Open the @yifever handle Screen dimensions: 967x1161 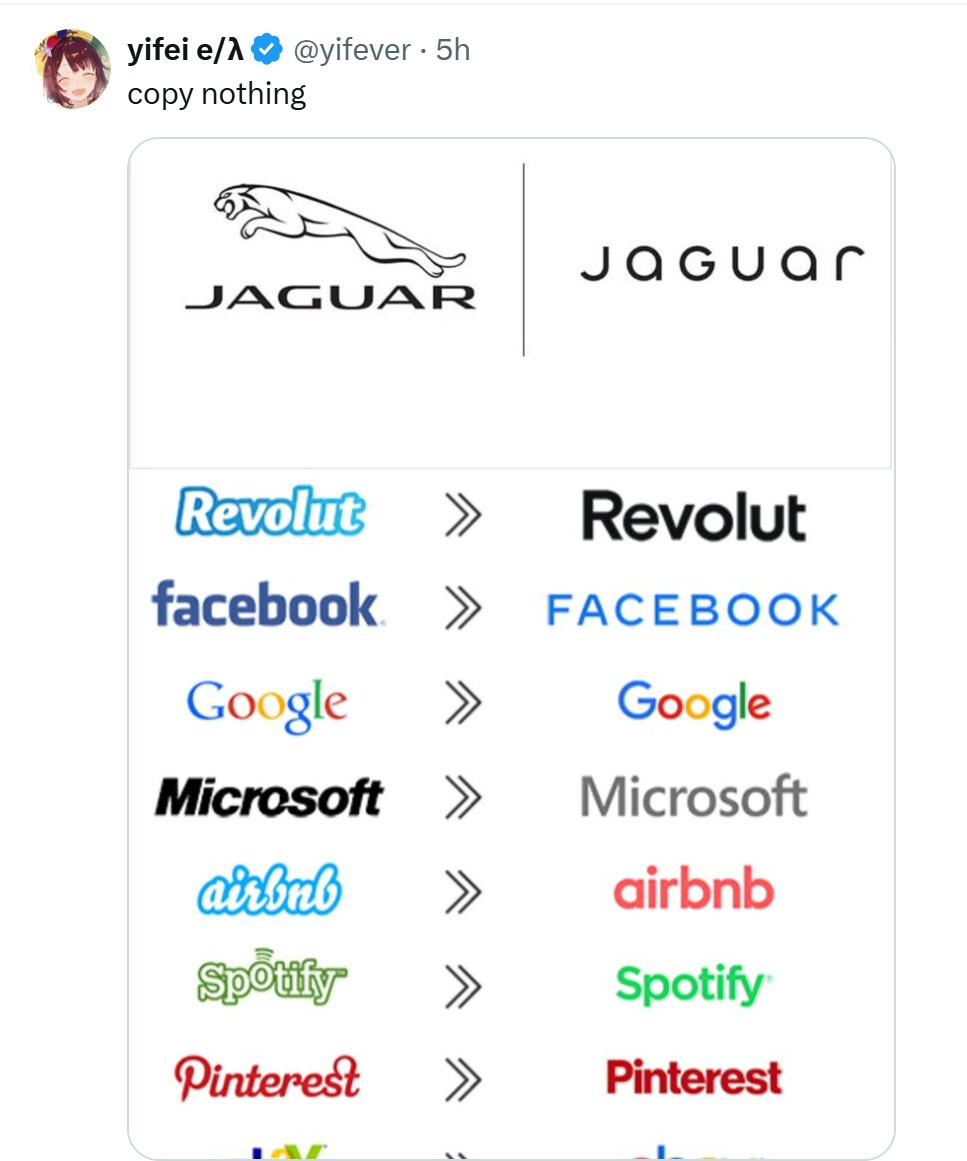pos(351,49)
